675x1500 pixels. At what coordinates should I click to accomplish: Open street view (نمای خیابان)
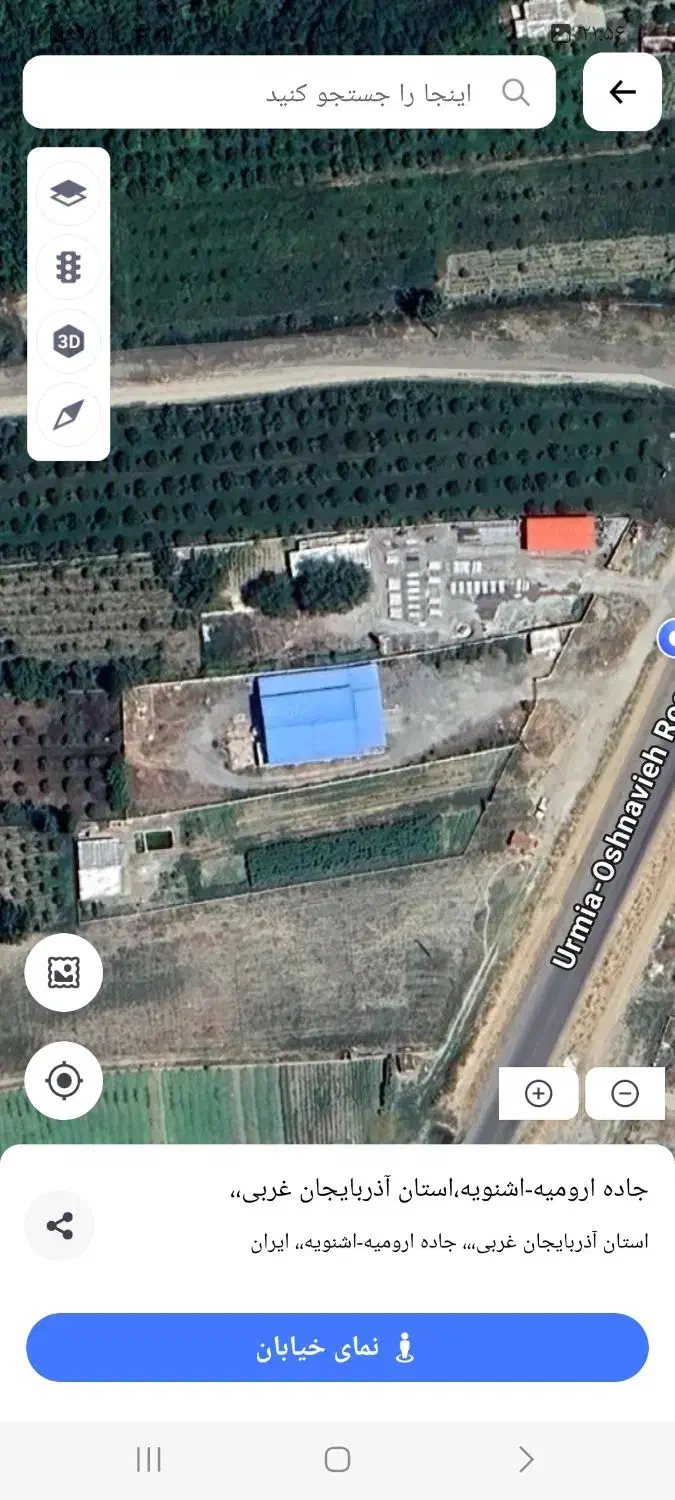point(337,1347)
